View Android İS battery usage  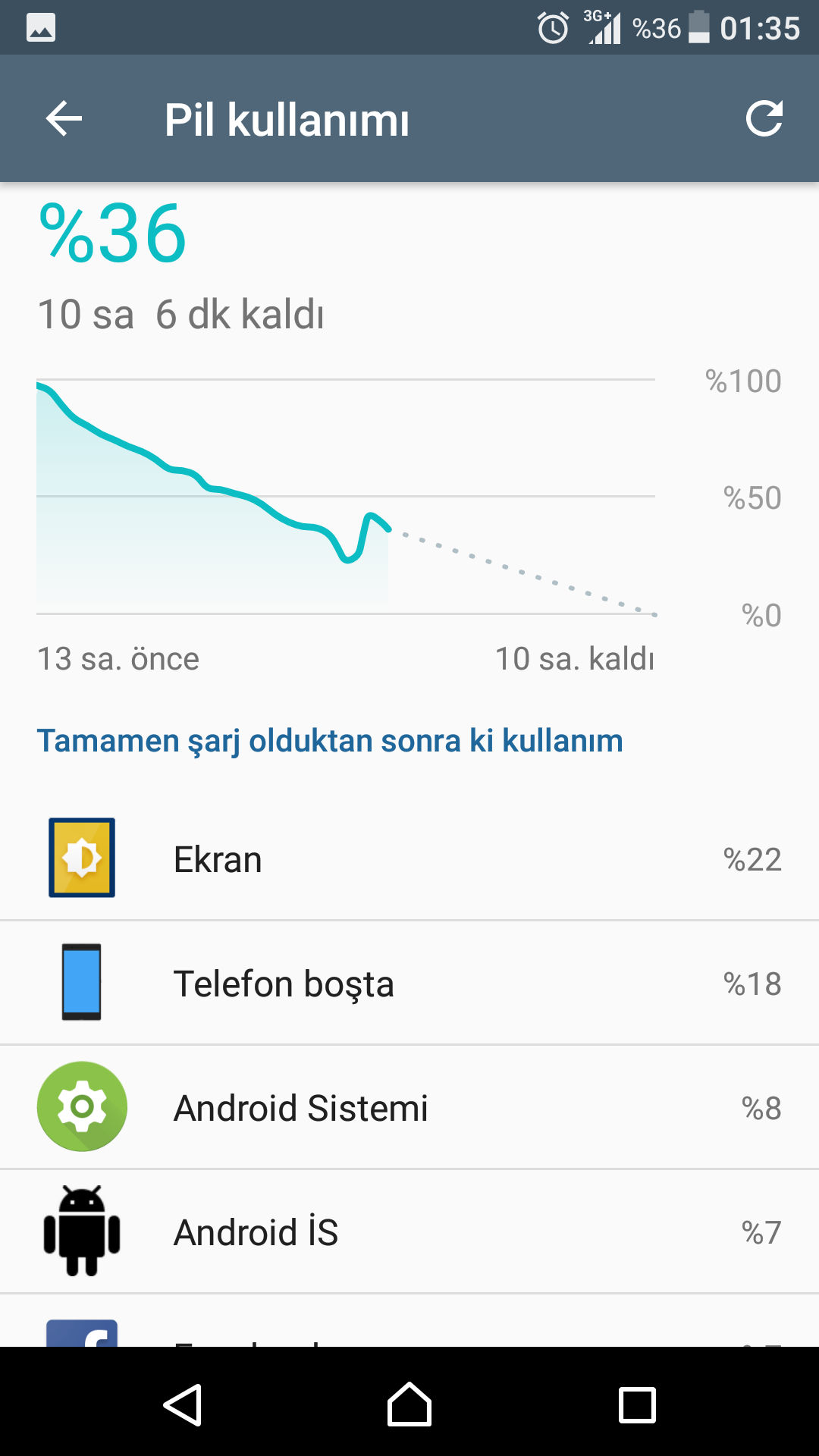coord(409,1232)
